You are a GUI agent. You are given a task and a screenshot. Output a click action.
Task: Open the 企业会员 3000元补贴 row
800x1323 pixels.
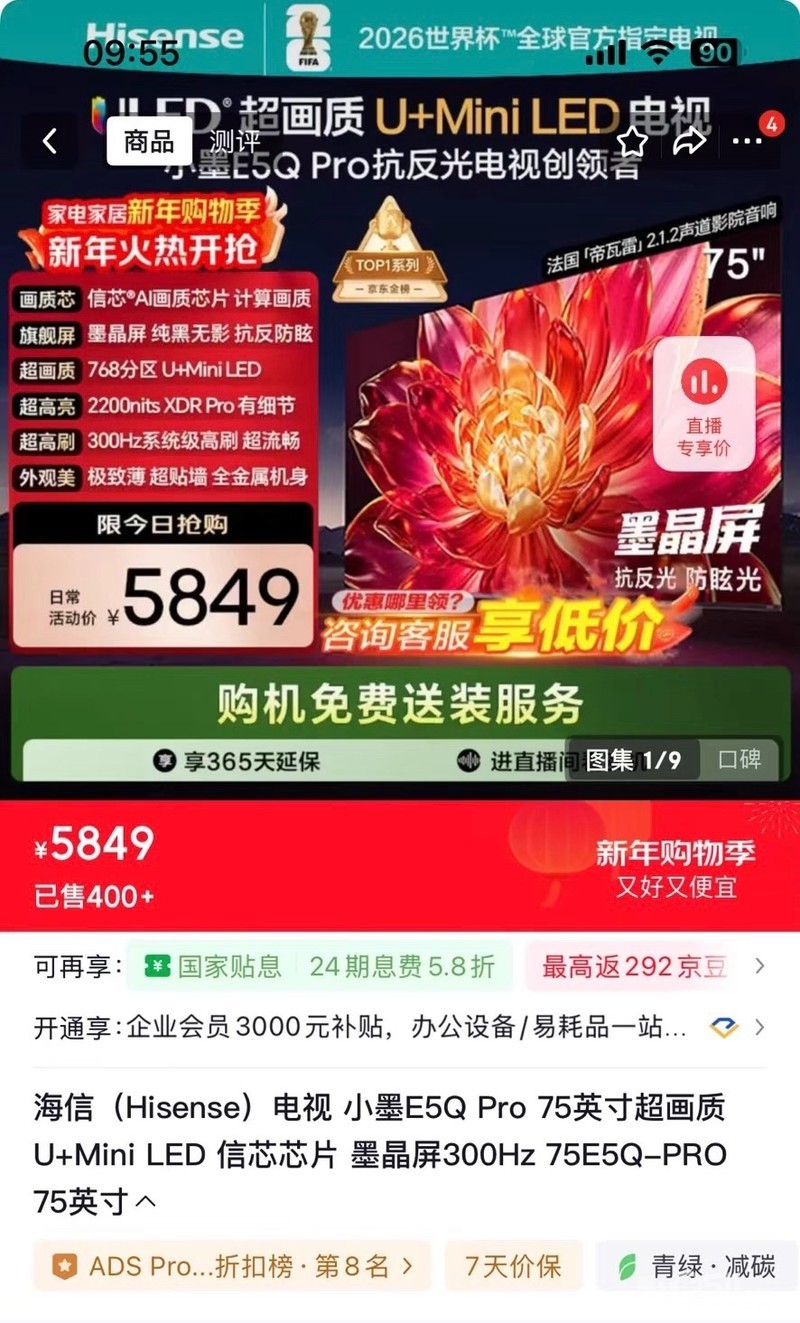coord(400,1027)
